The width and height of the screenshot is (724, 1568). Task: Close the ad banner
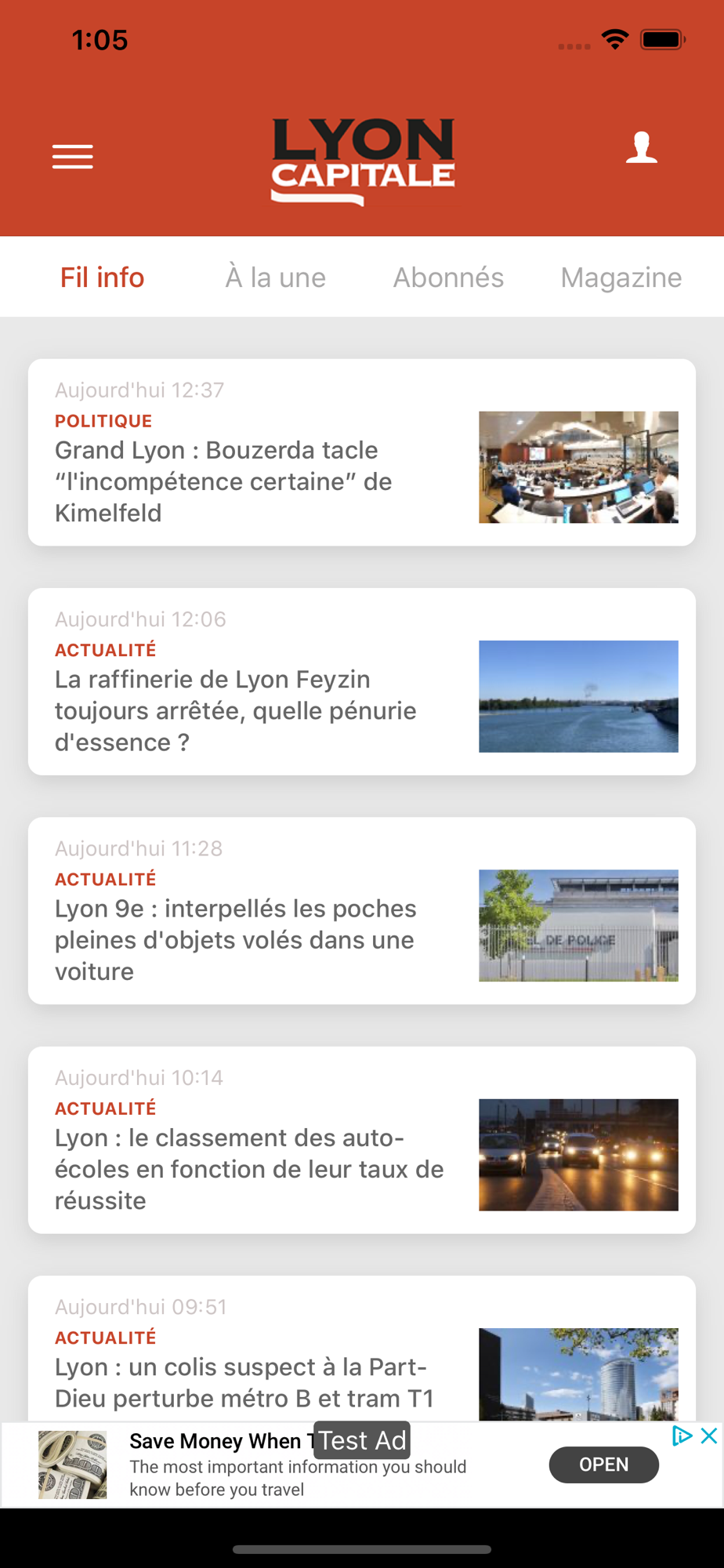click(709, 1436)
